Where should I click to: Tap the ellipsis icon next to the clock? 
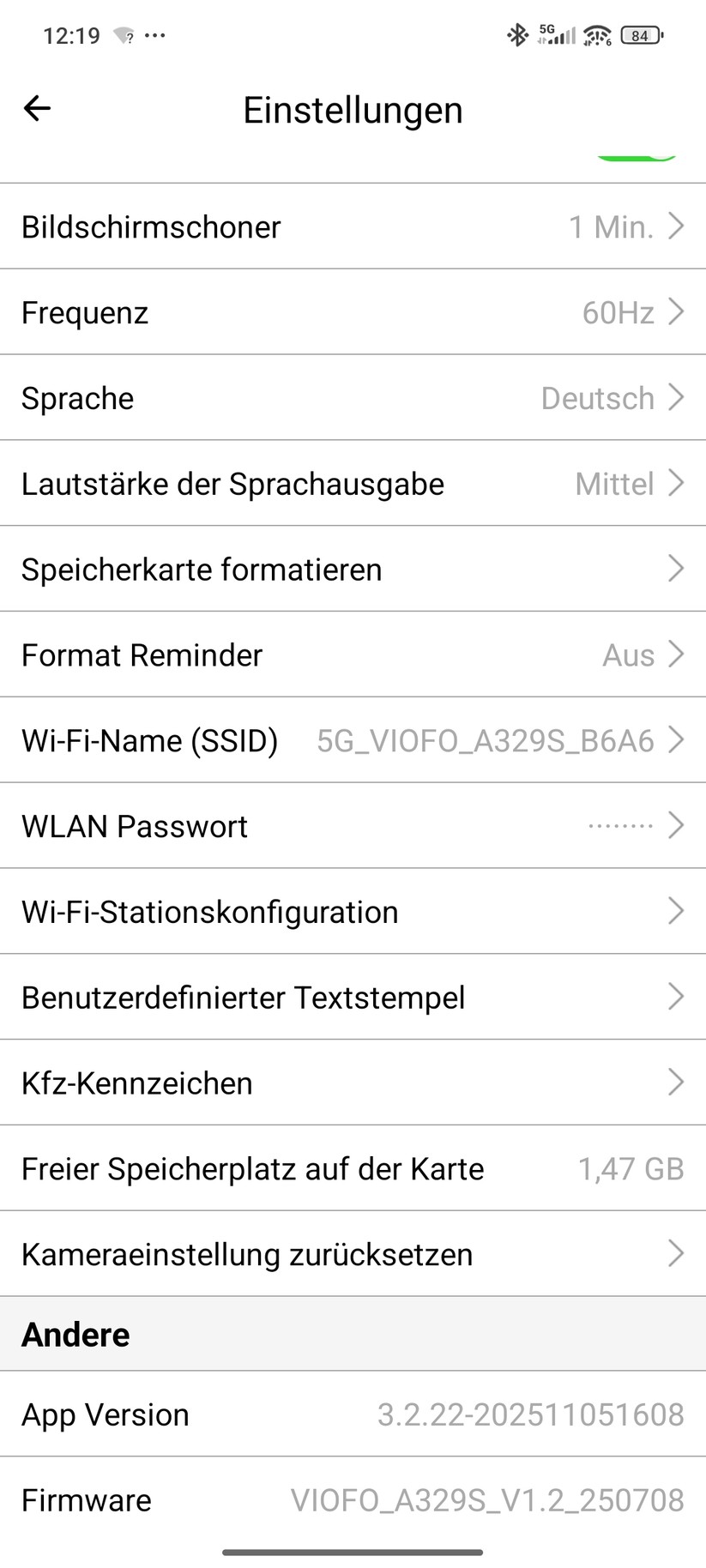tap(154, 36)
